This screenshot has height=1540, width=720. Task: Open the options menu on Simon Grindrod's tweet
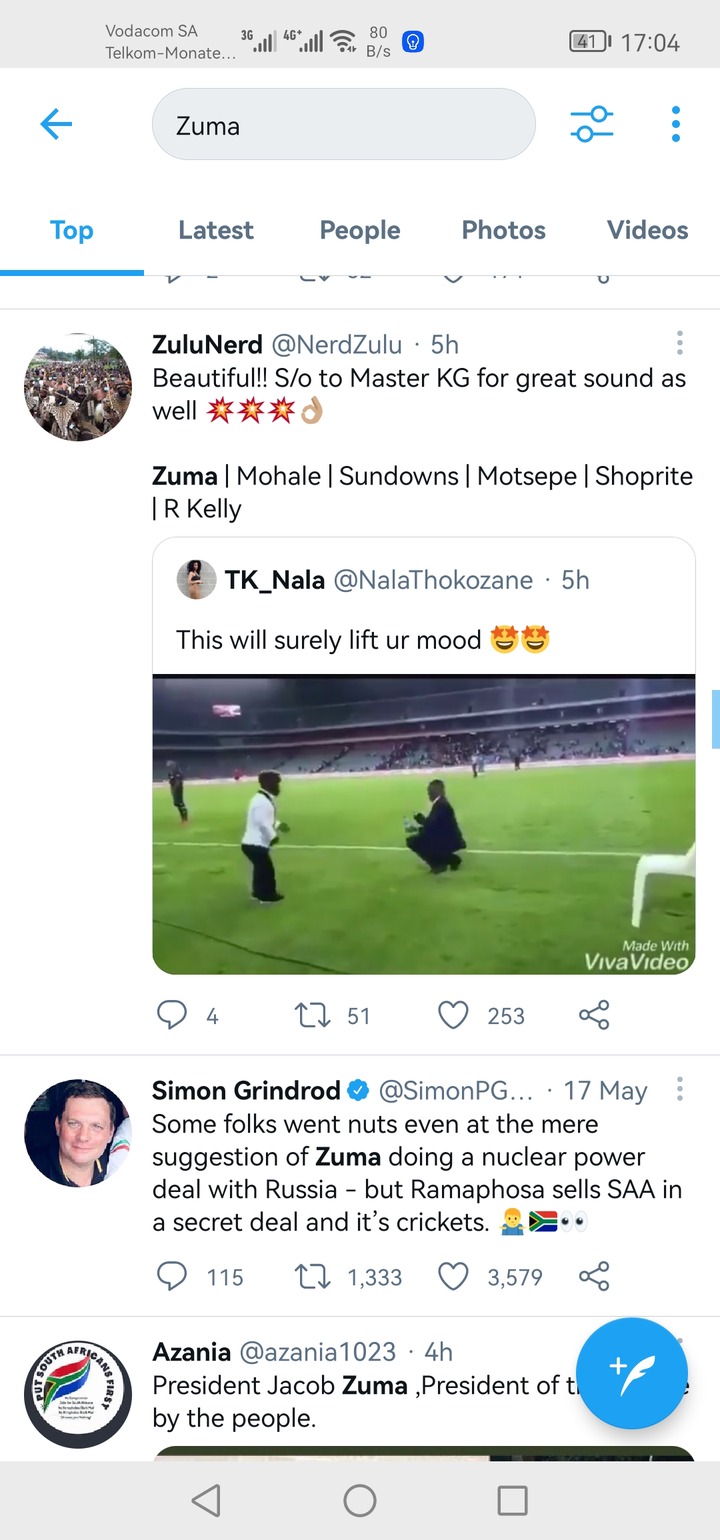click(x=680, y=1090)
